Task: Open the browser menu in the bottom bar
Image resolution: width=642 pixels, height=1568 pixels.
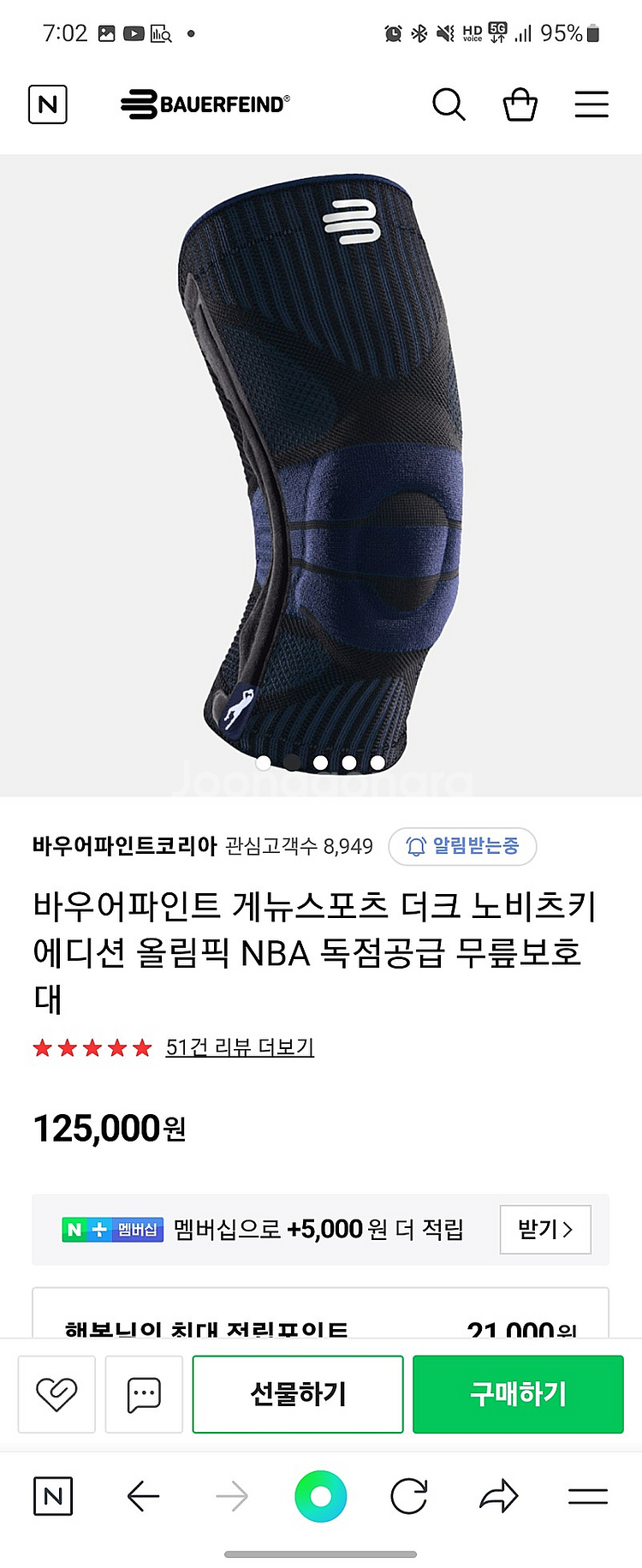Action: 588,1496
